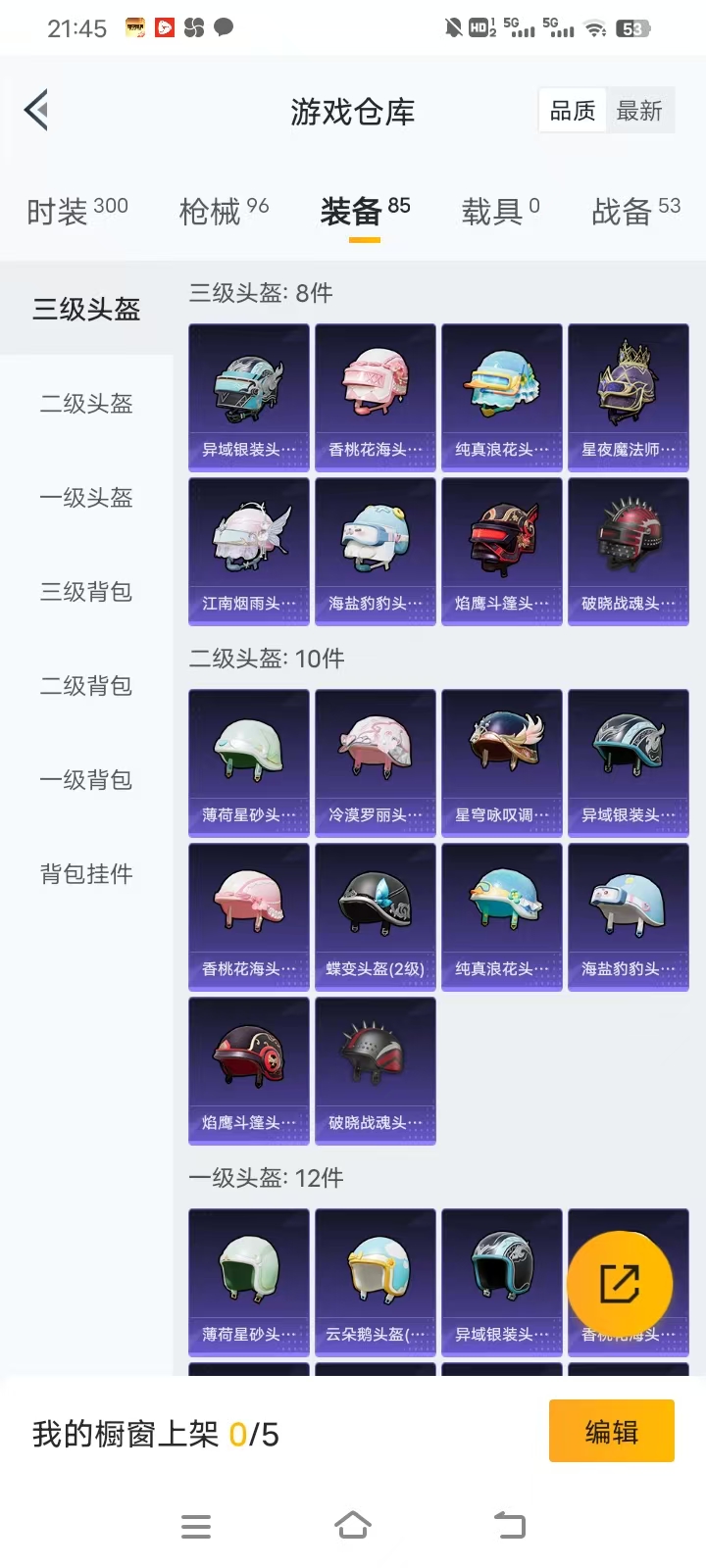Select 一级头盔 in the side menu
Image resolution: width=706 pixels, height=1568 pixels.
(86, 498)
